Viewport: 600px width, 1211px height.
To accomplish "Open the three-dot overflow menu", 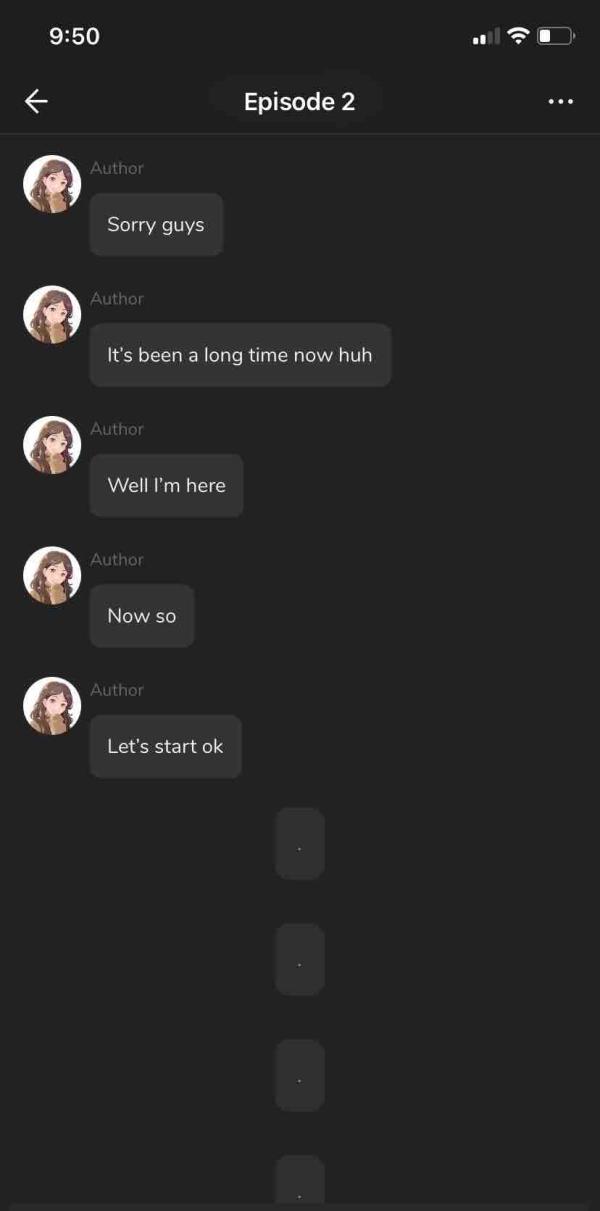I will pos(561,102).
